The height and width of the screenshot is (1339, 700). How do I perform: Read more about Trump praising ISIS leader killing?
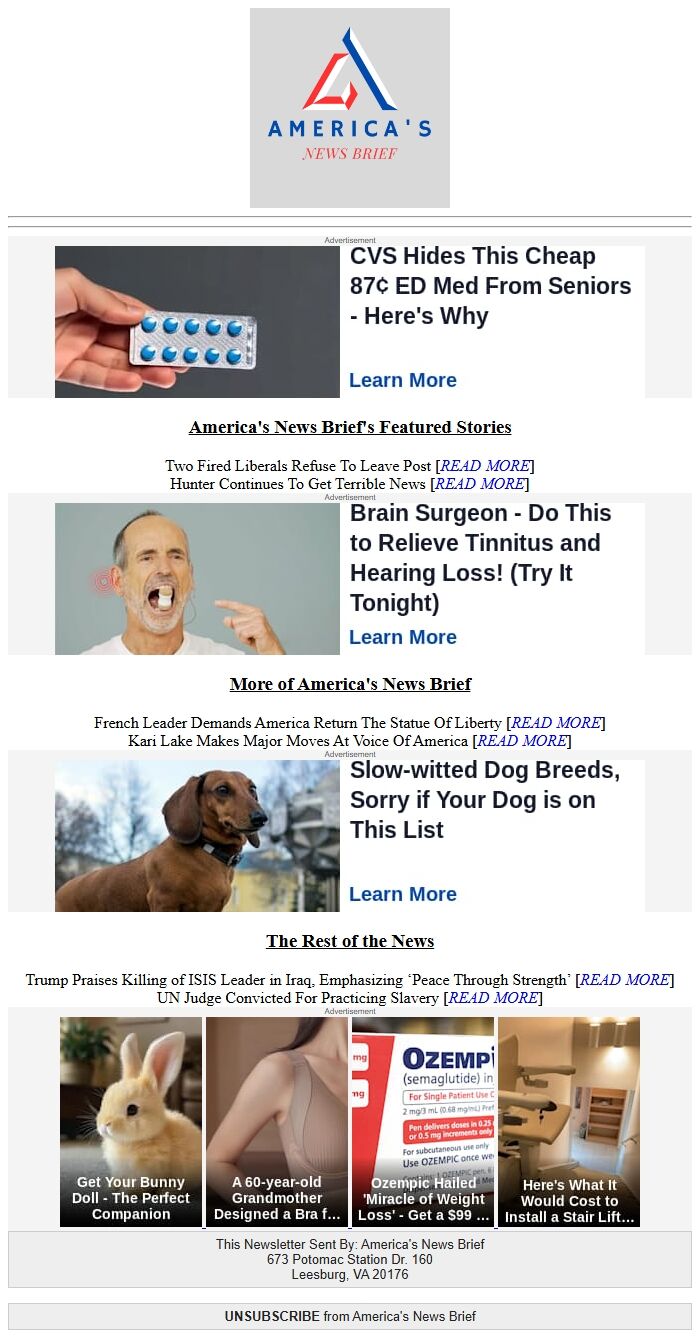pyautogui.click(x=625, y=980)
